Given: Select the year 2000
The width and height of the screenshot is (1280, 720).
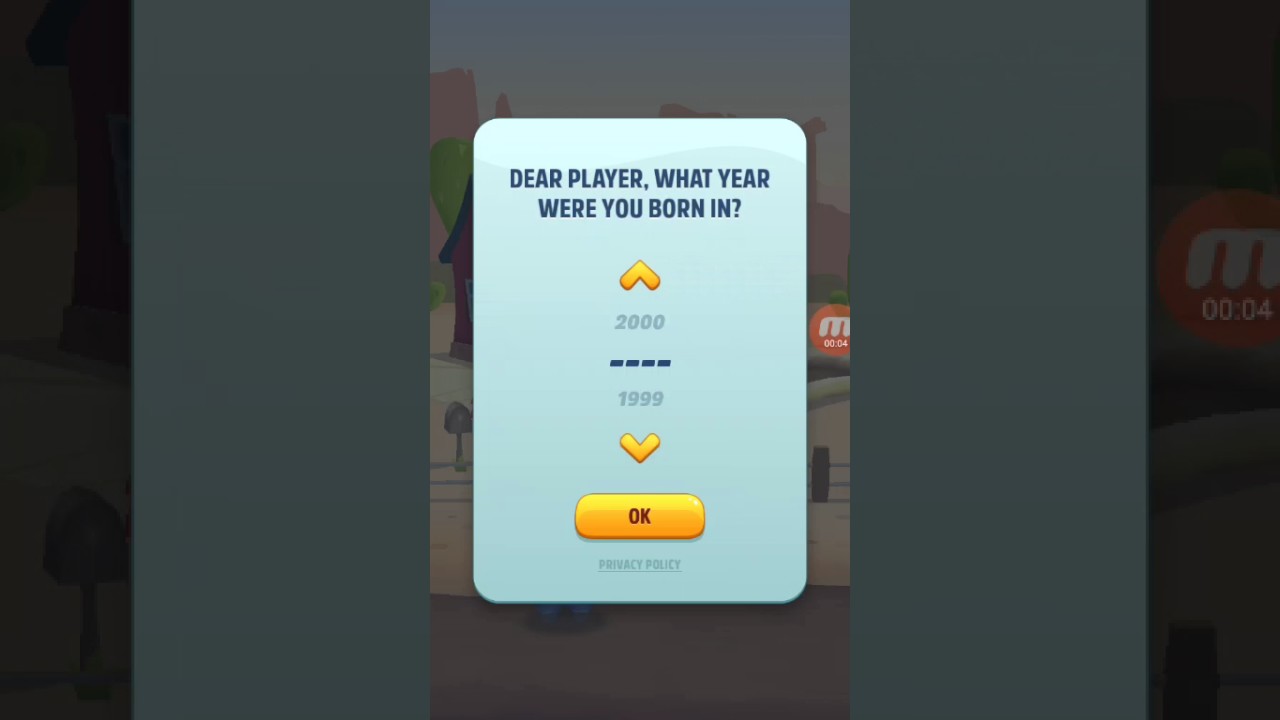Looking at the screenshot, I should (x=640, y=322).
